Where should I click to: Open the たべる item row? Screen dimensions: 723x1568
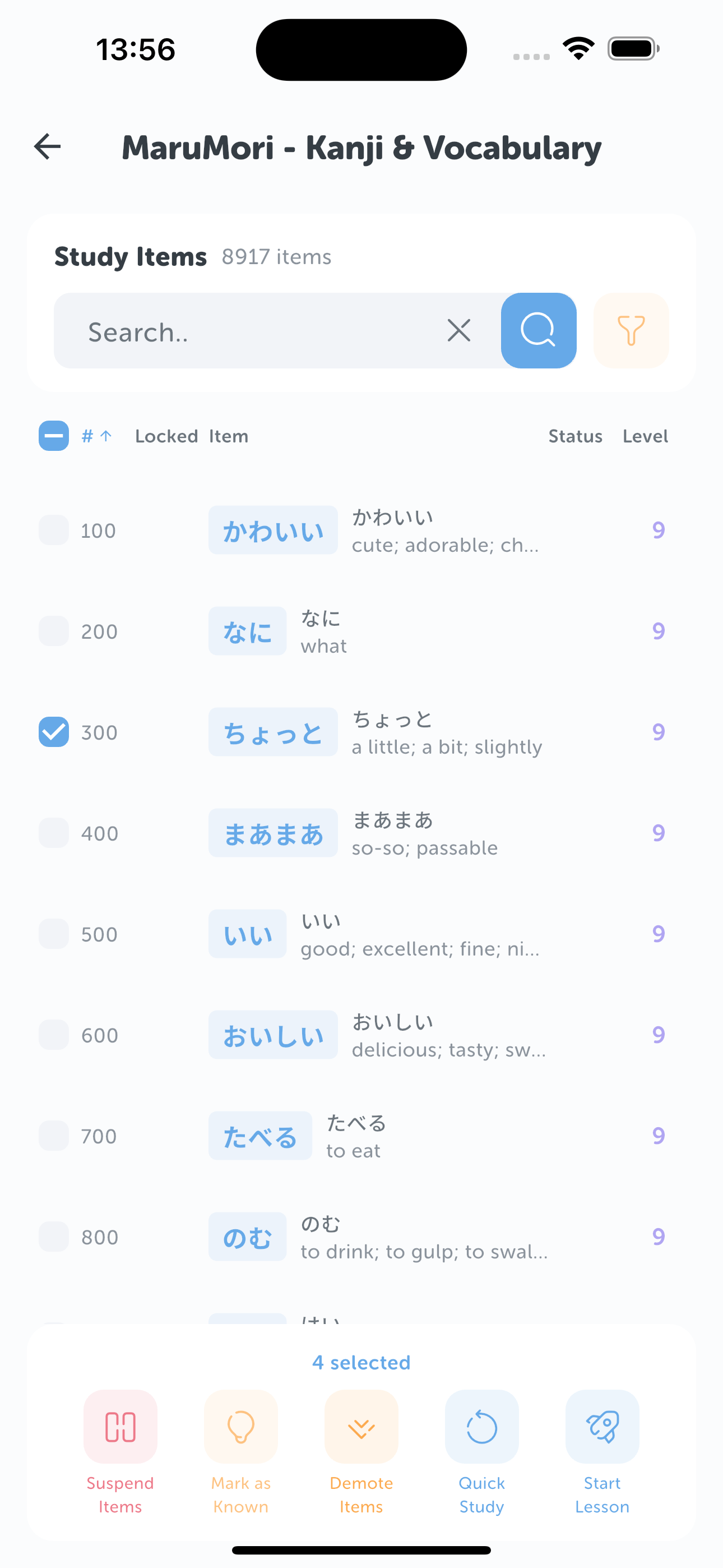pos(365,1136)
